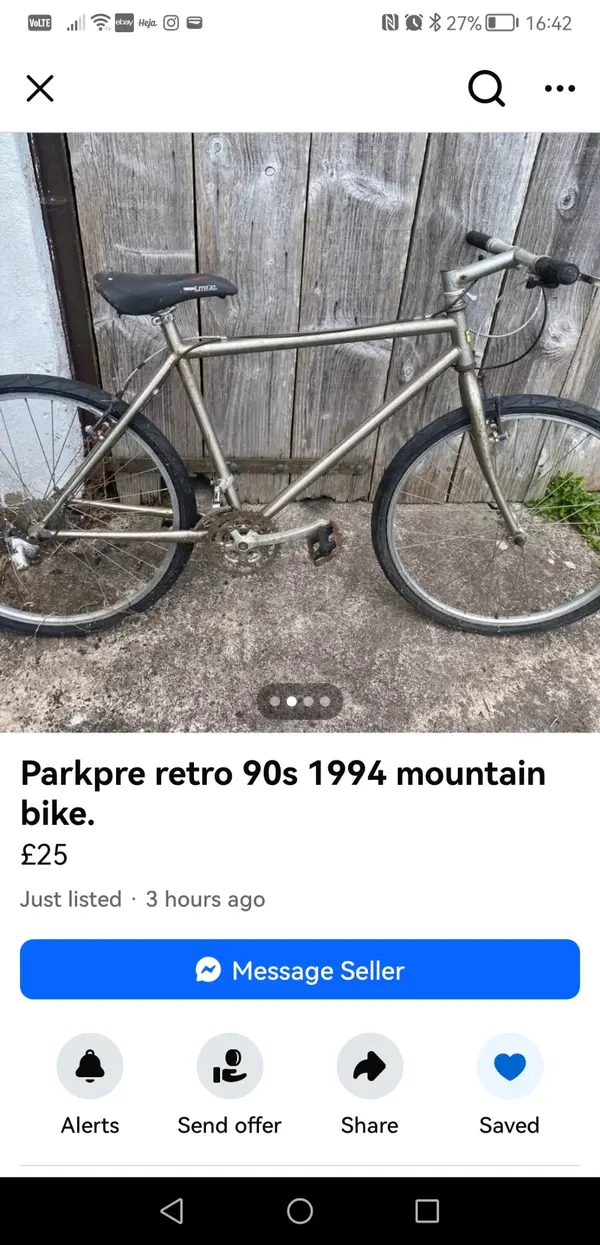Select Send offer

(x=230, y=1067)
